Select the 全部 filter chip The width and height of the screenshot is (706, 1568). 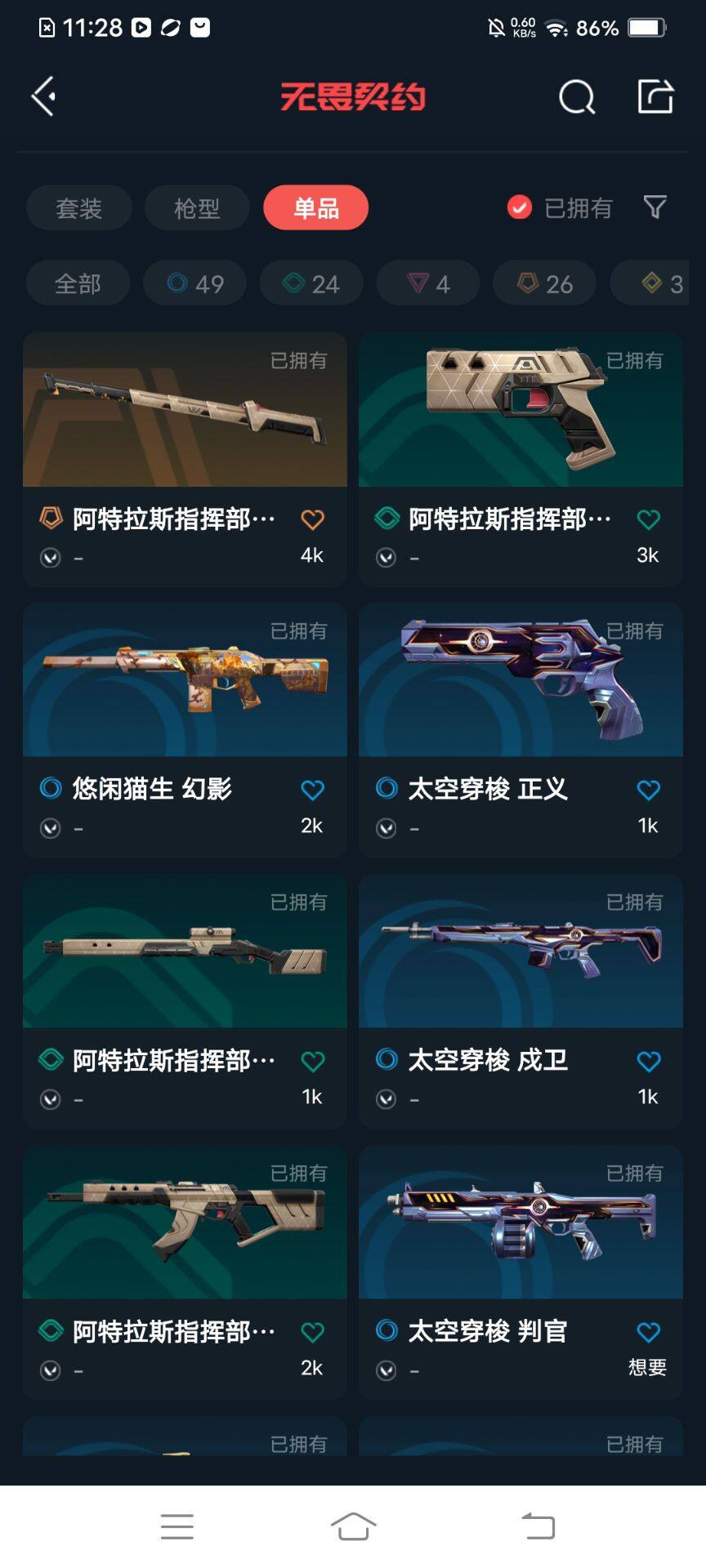coord(78,283)
